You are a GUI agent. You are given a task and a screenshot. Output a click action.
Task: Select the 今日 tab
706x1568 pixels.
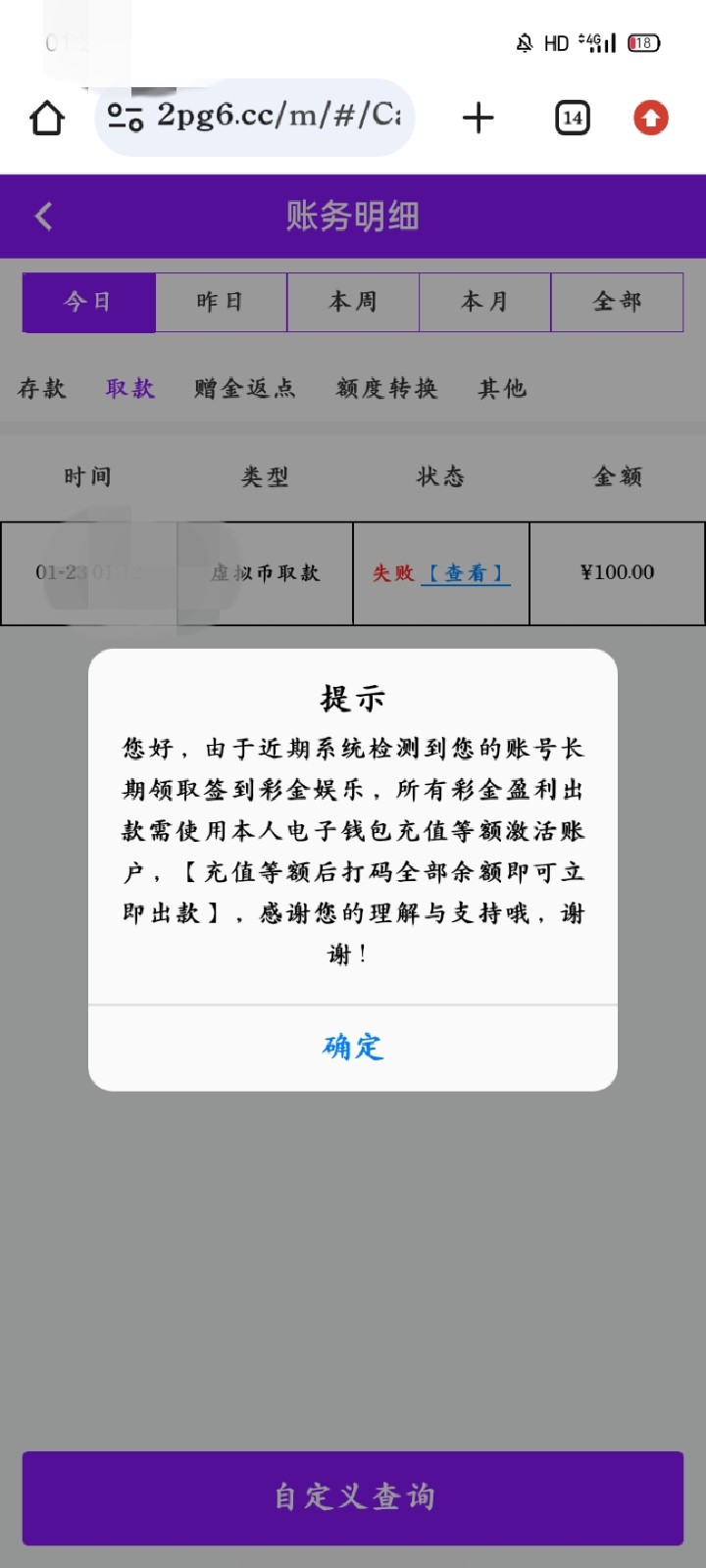click(89, 302)
